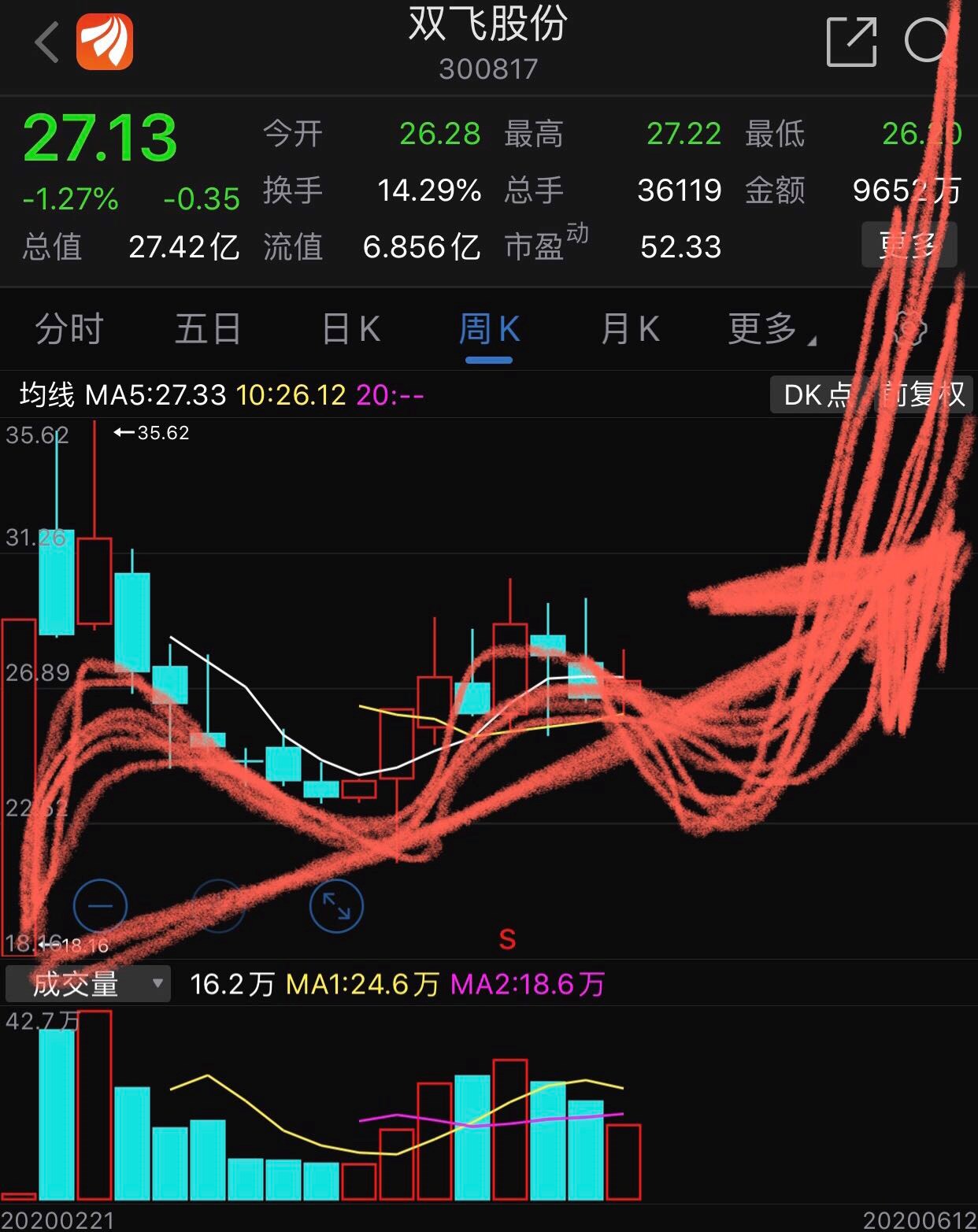
Task: Switch adjustment mode via 前复权 toggle
Action: coord(923,395)
